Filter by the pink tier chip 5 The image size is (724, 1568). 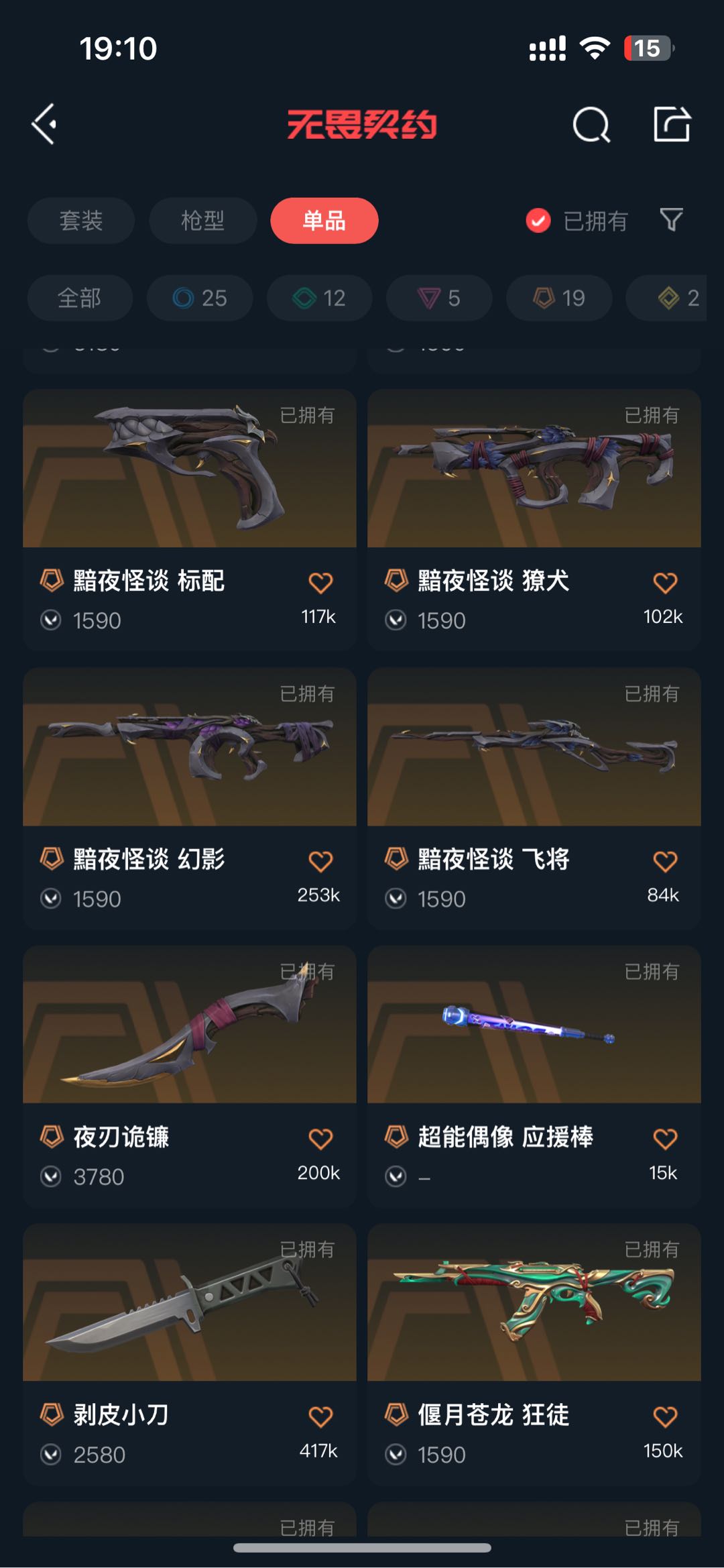[x=439, y=298]
